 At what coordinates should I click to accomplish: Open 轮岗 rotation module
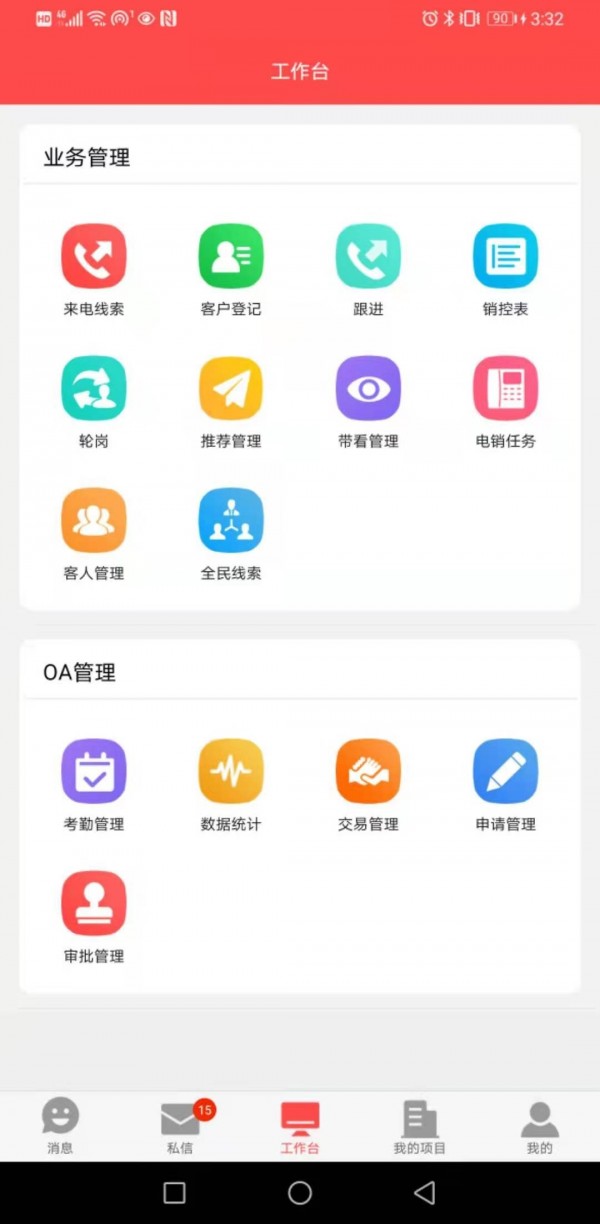[94, 389]
